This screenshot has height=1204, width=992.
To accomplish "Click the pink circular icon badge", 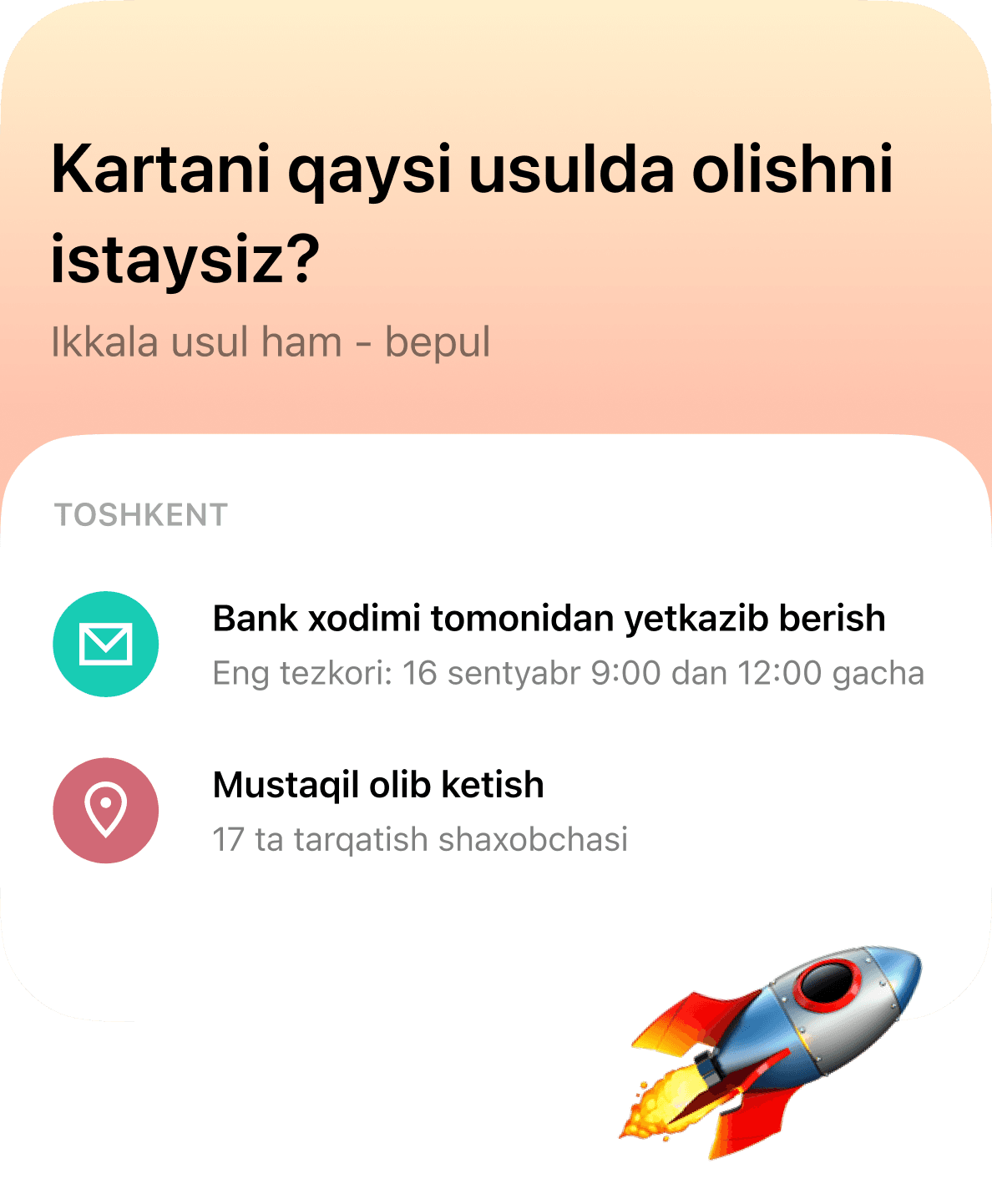I will point(107,808).
